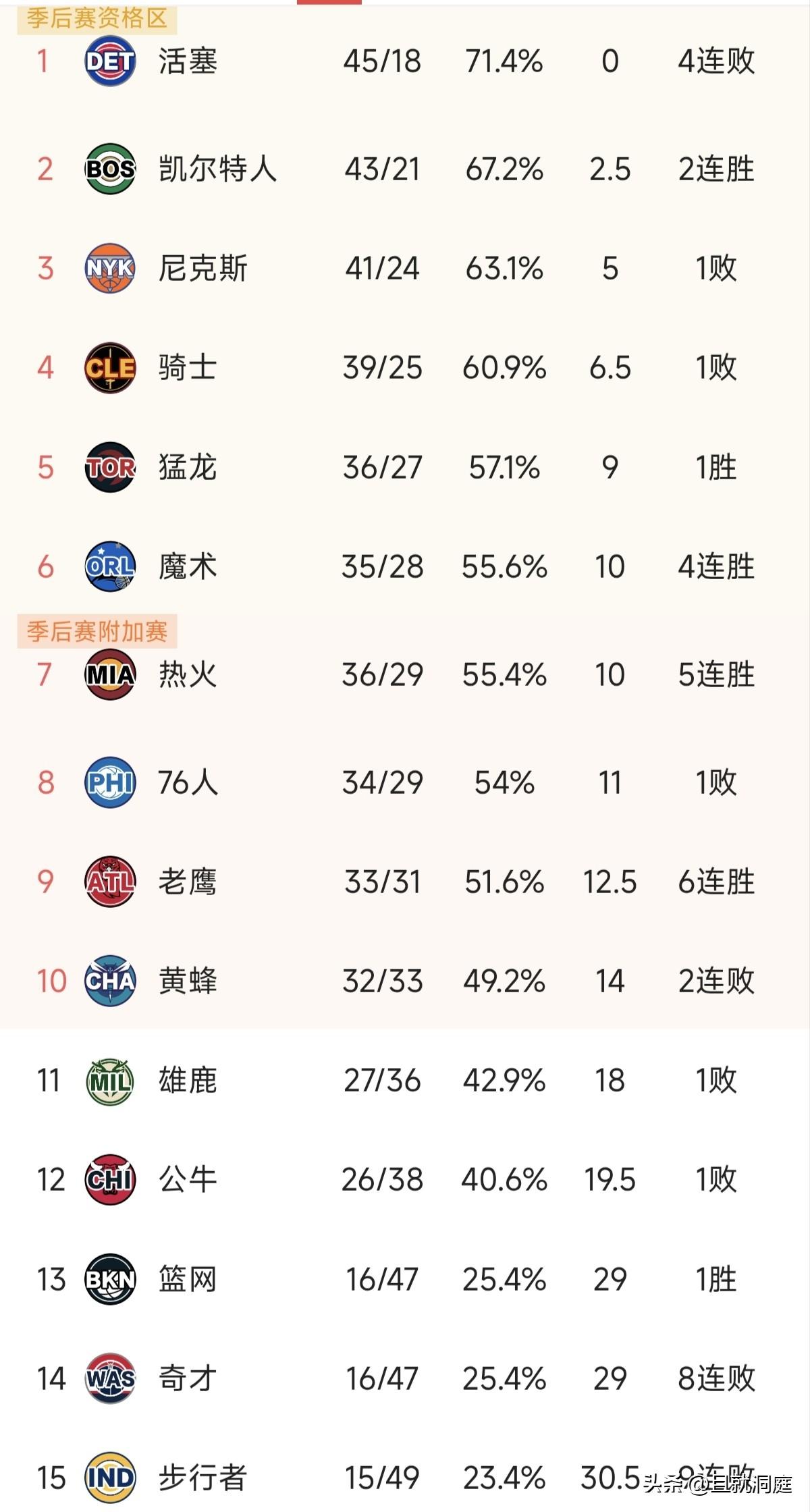Open the Pacers IND logo
Screen dimensions: 810x1512
pos(110,1478)
